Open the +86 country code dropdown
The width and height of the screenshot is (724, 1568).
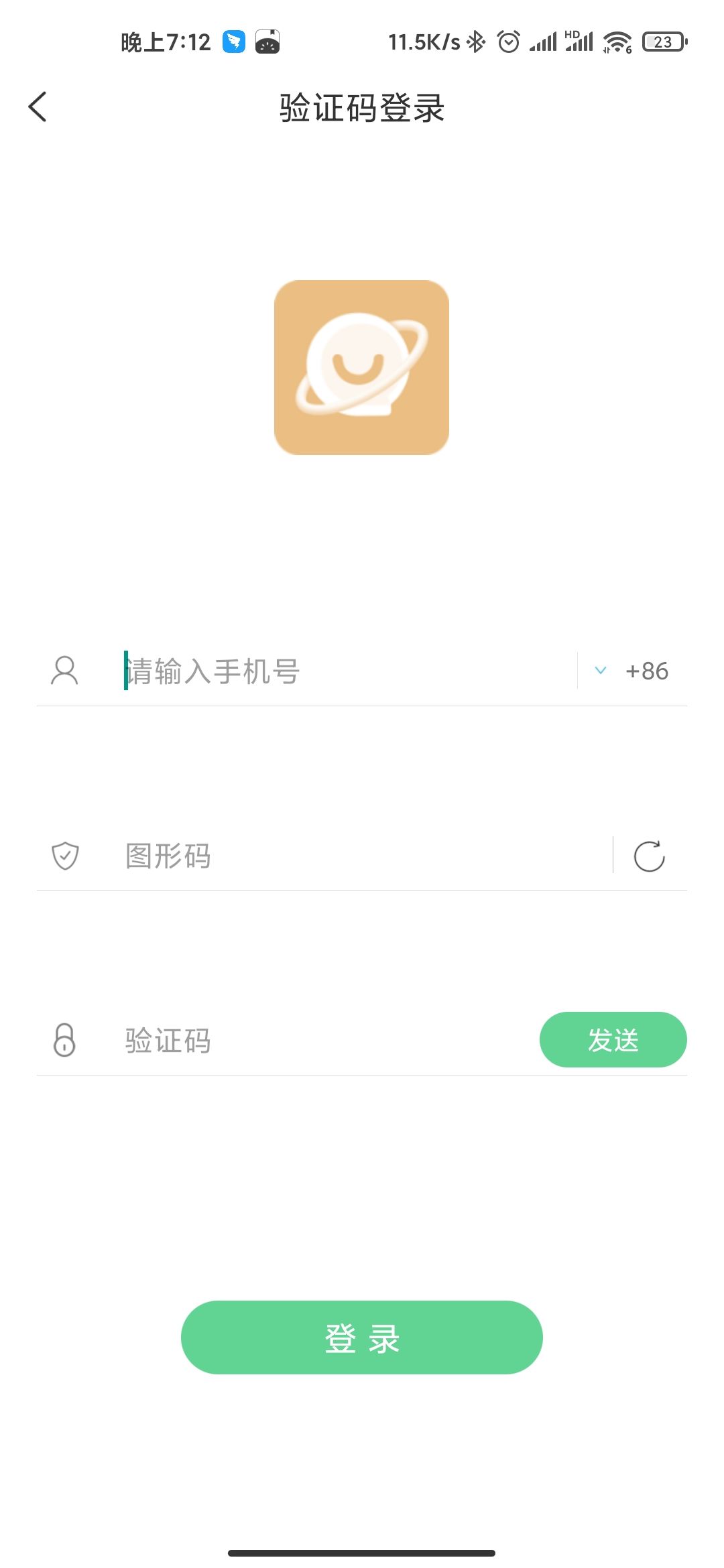point(633,671)
